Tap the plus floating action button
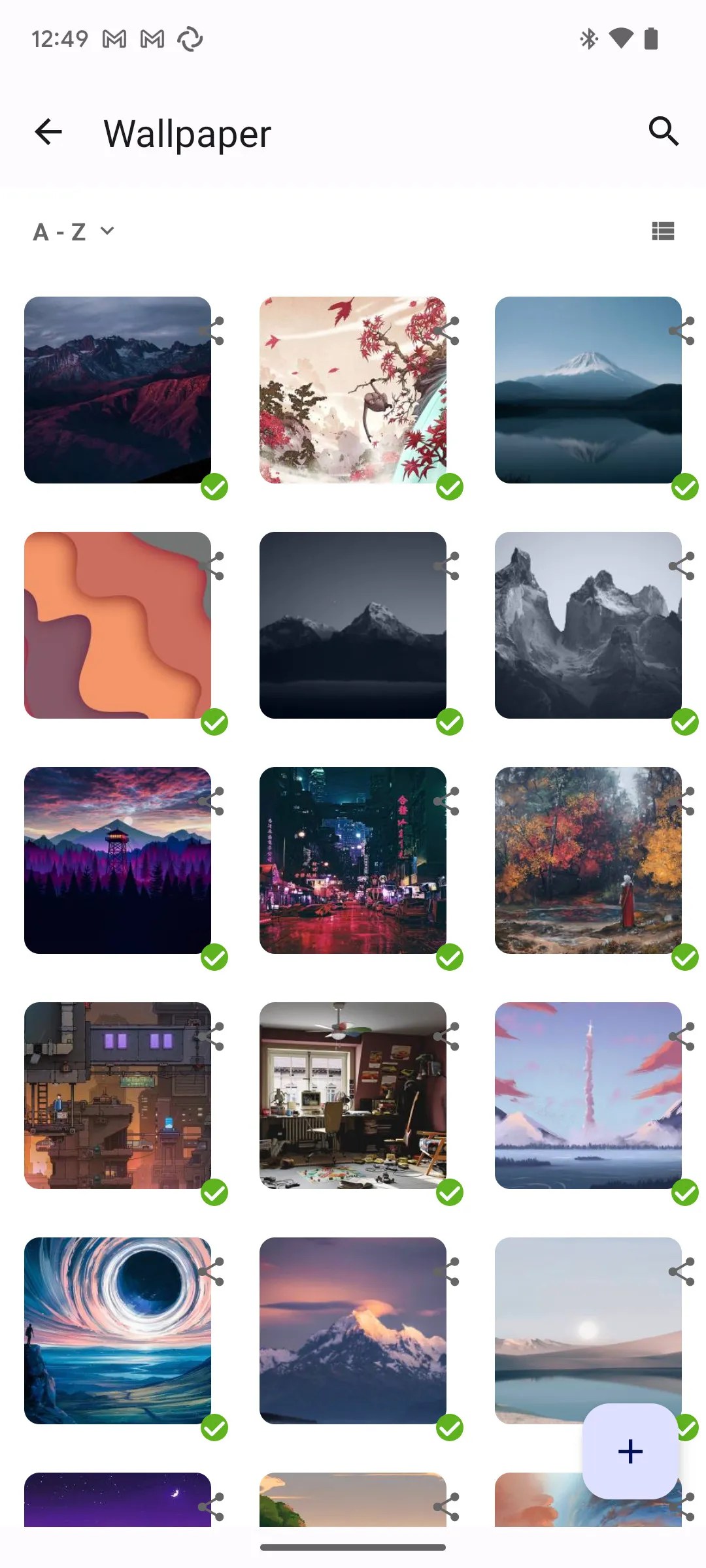Image resolution: width=706 pixels, height=1568 pixels. 630,1451
